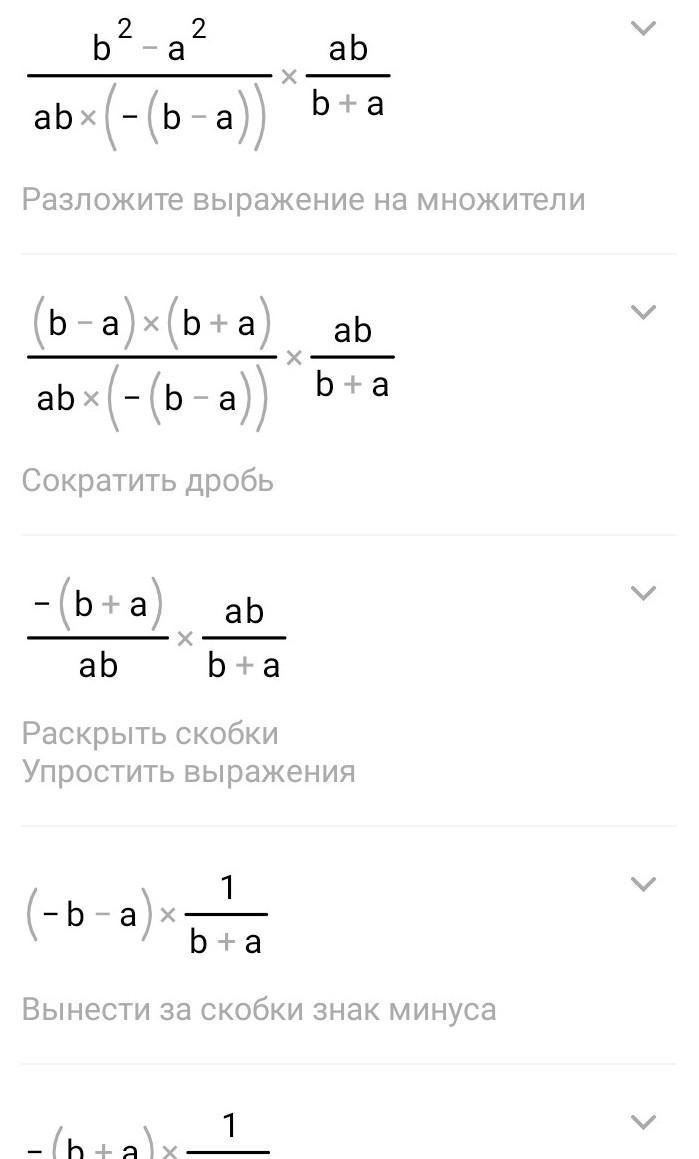699x1159 pixels.
Task: Expand the step "Разложите выражение на множители"
Action: pos(643,29)
